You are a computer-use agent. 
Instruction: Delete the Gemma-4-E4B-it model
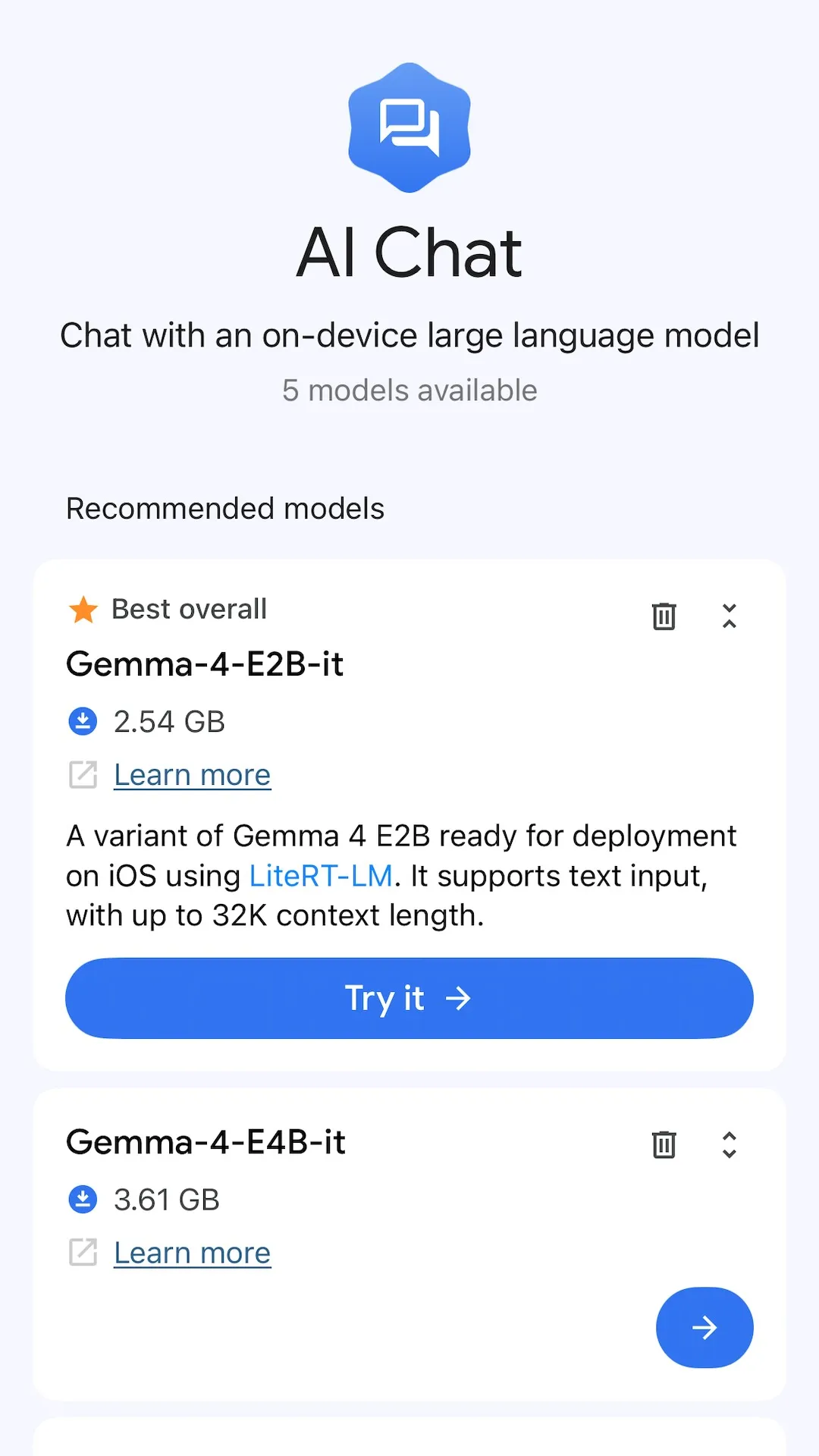tap(664, 1145)
